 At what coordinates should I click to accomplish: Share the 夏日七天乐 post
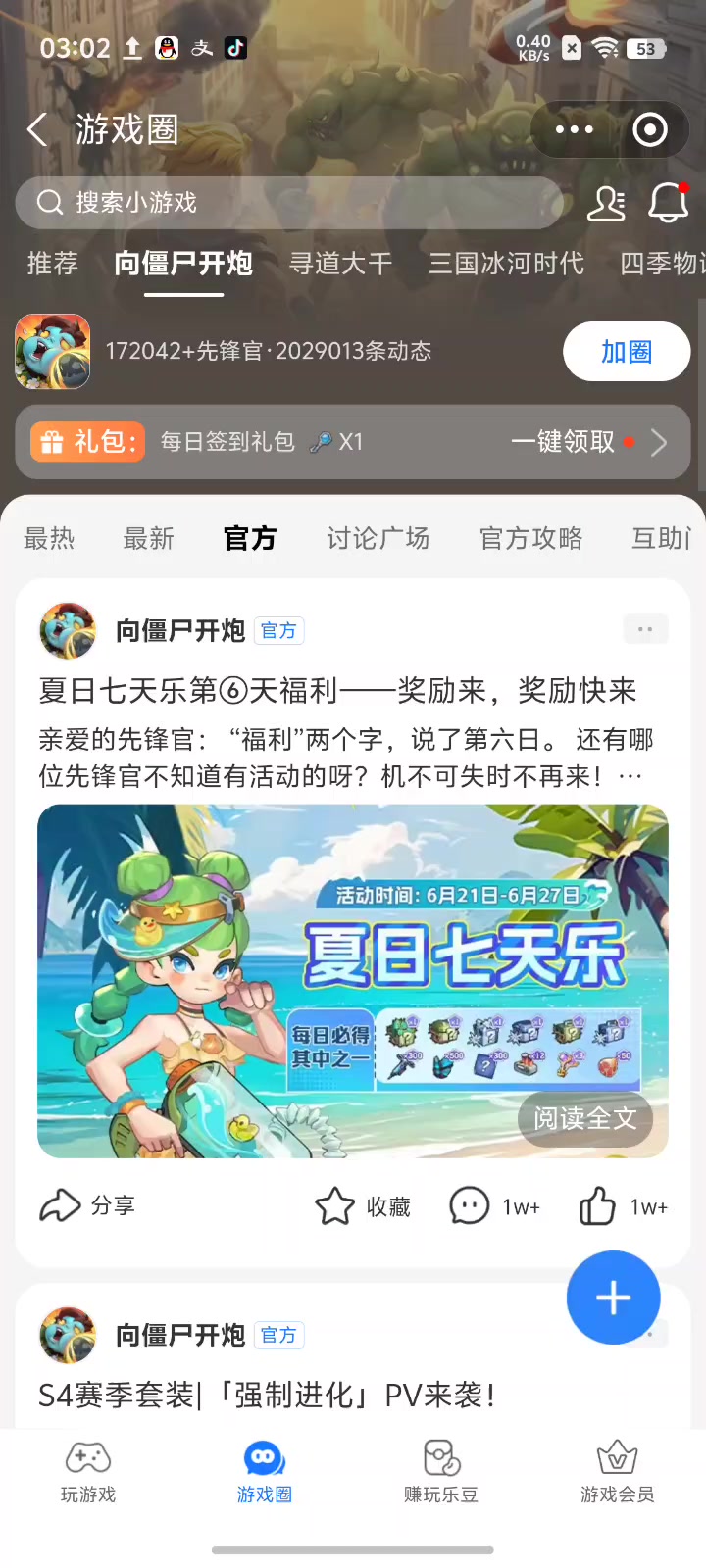[x=87, y=1205]
